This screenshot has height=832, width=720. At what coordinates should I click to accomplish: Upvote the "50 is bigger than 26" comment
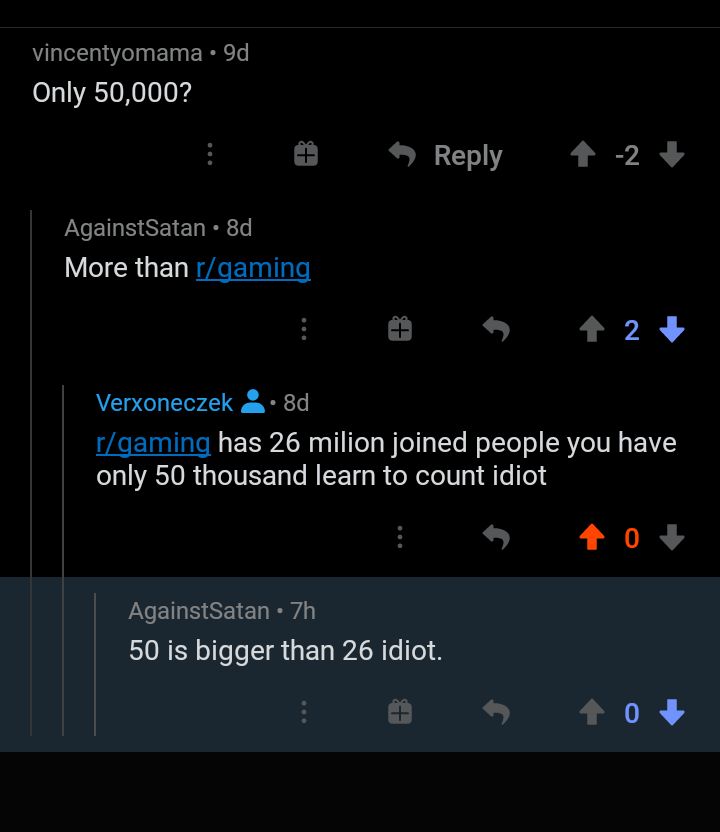(591, 712)
